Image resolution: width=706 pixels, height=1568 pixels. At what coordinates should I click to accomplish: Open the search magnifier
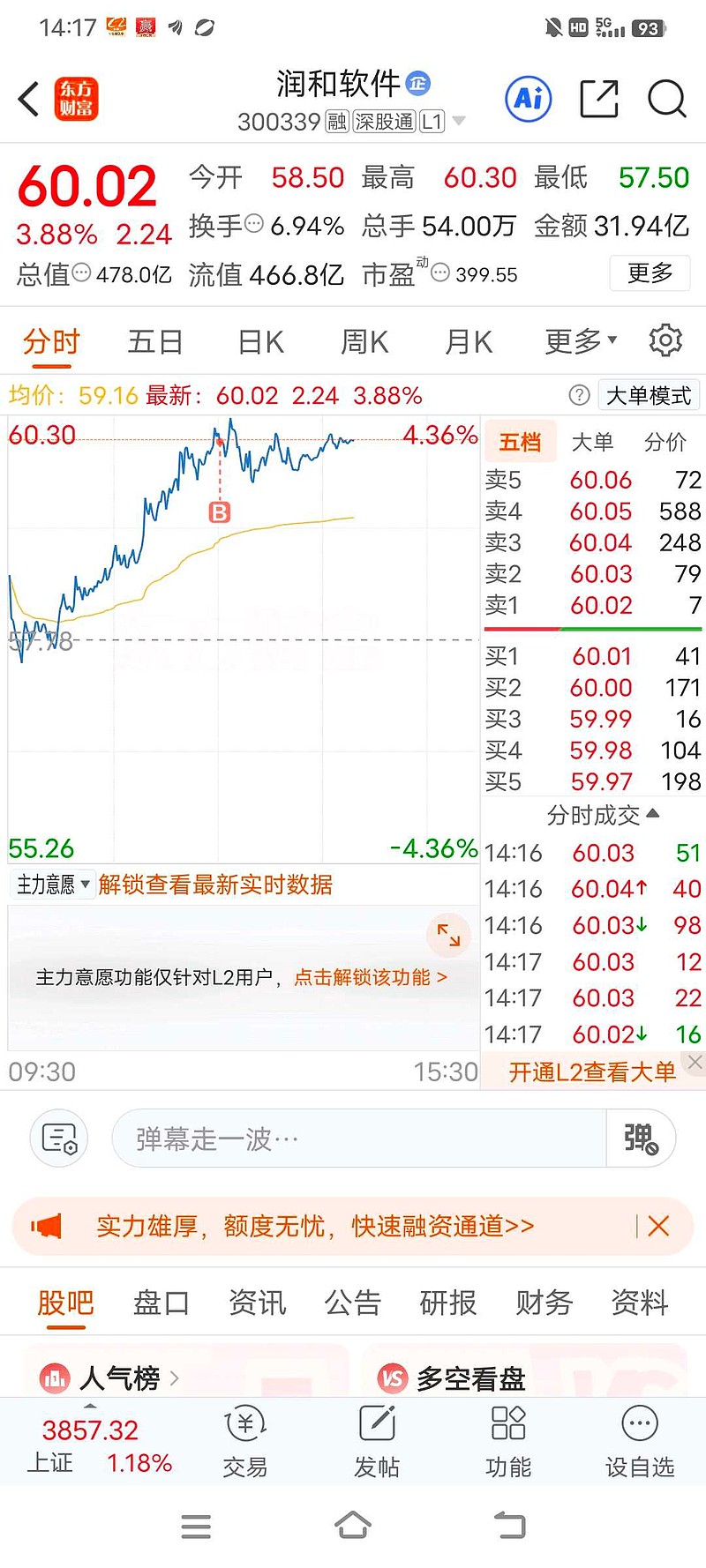coord(666,99)
